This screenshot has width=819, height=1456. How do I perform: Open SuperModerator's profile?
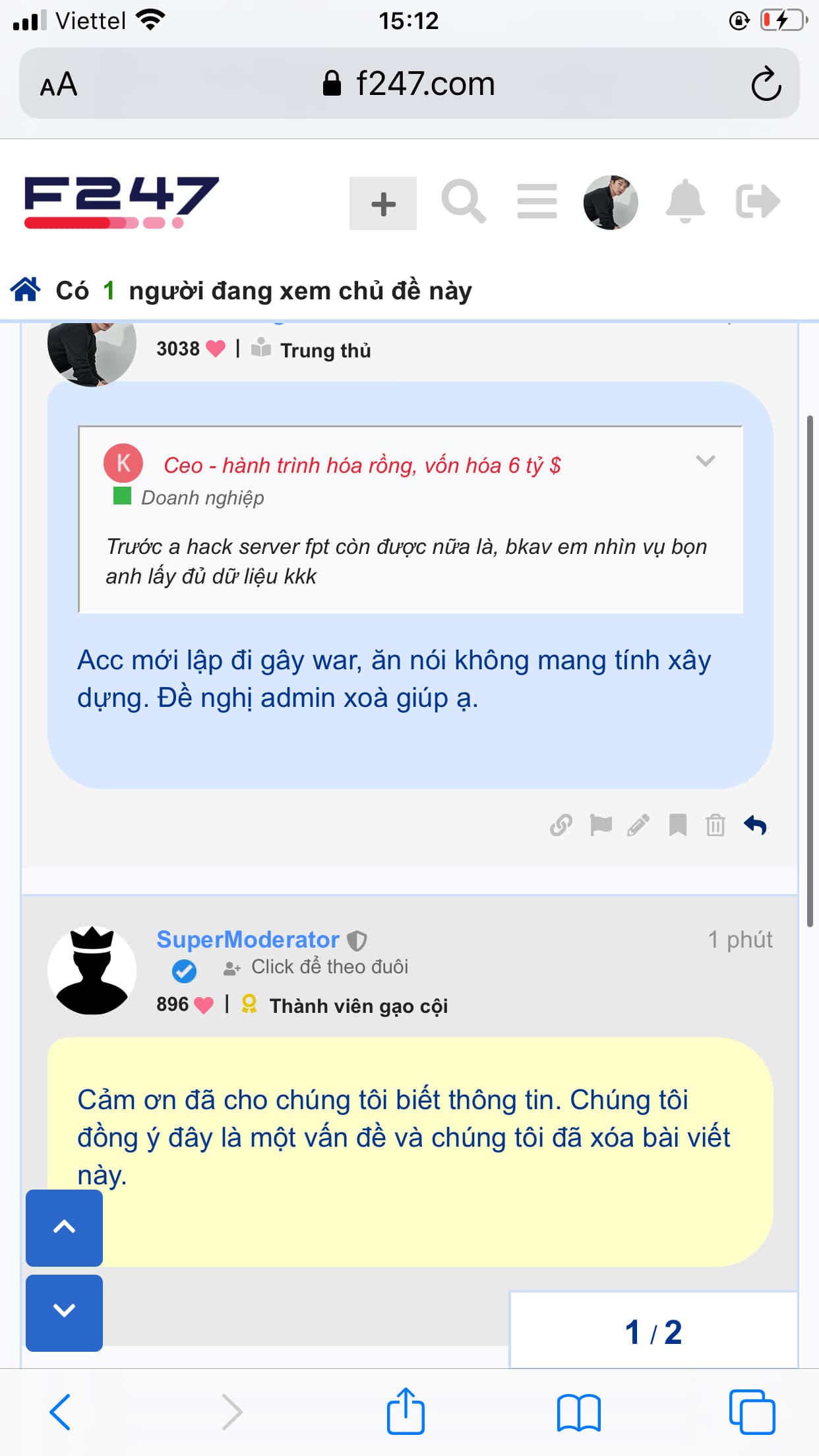click(x=247, y=939)
